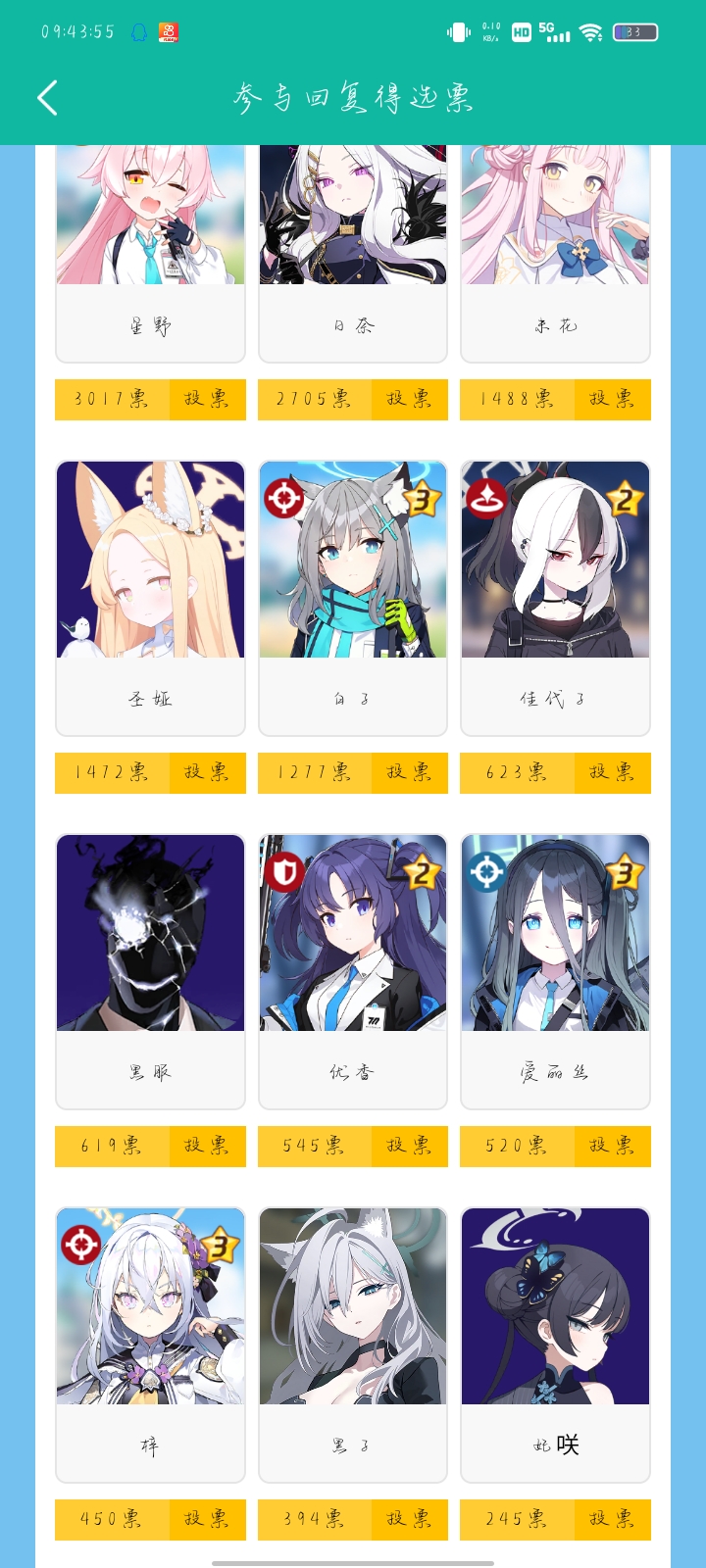
Task: Vote for 日奈 with 2705 votes
Action: [x=409, y=399]
